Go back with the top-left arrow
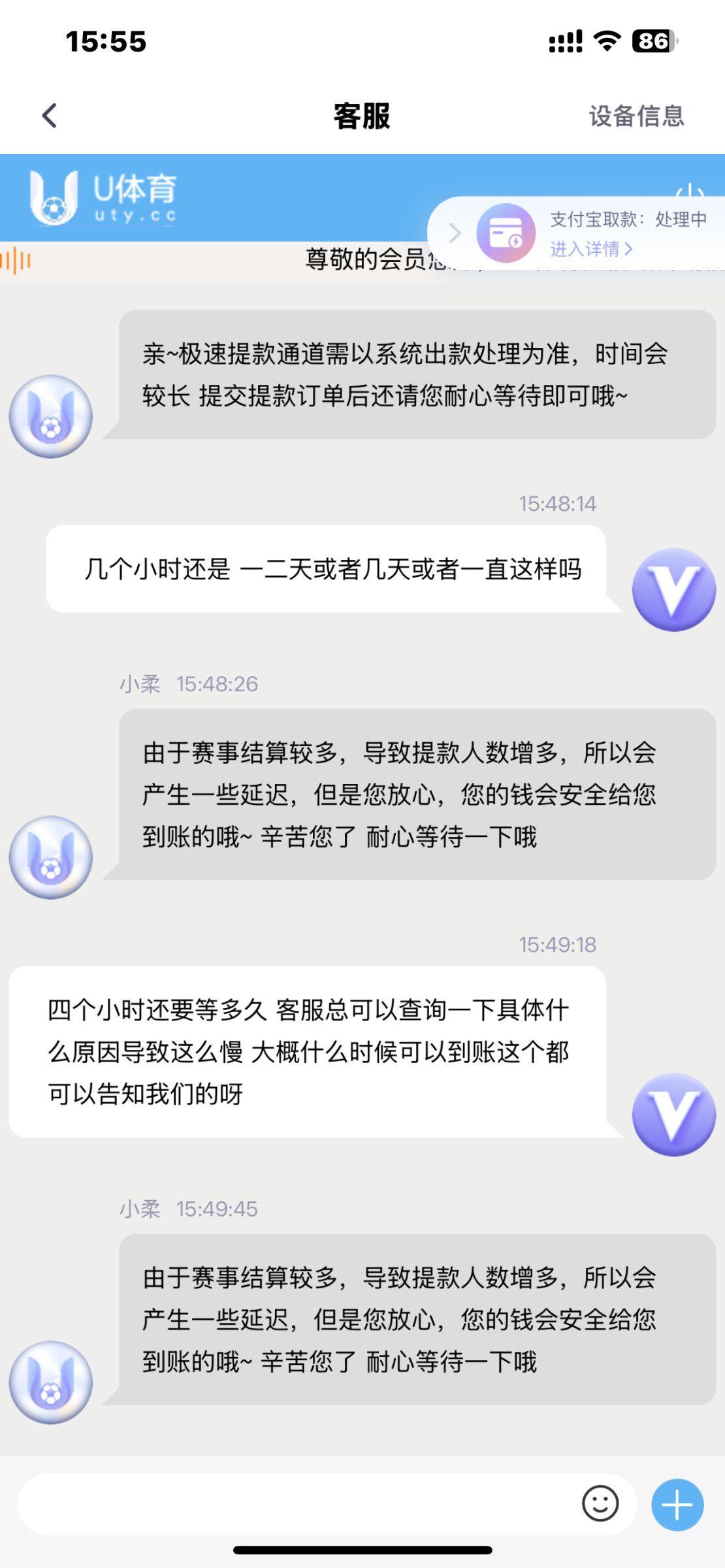This screenshot has width=725, height=1568. (50, 116)
